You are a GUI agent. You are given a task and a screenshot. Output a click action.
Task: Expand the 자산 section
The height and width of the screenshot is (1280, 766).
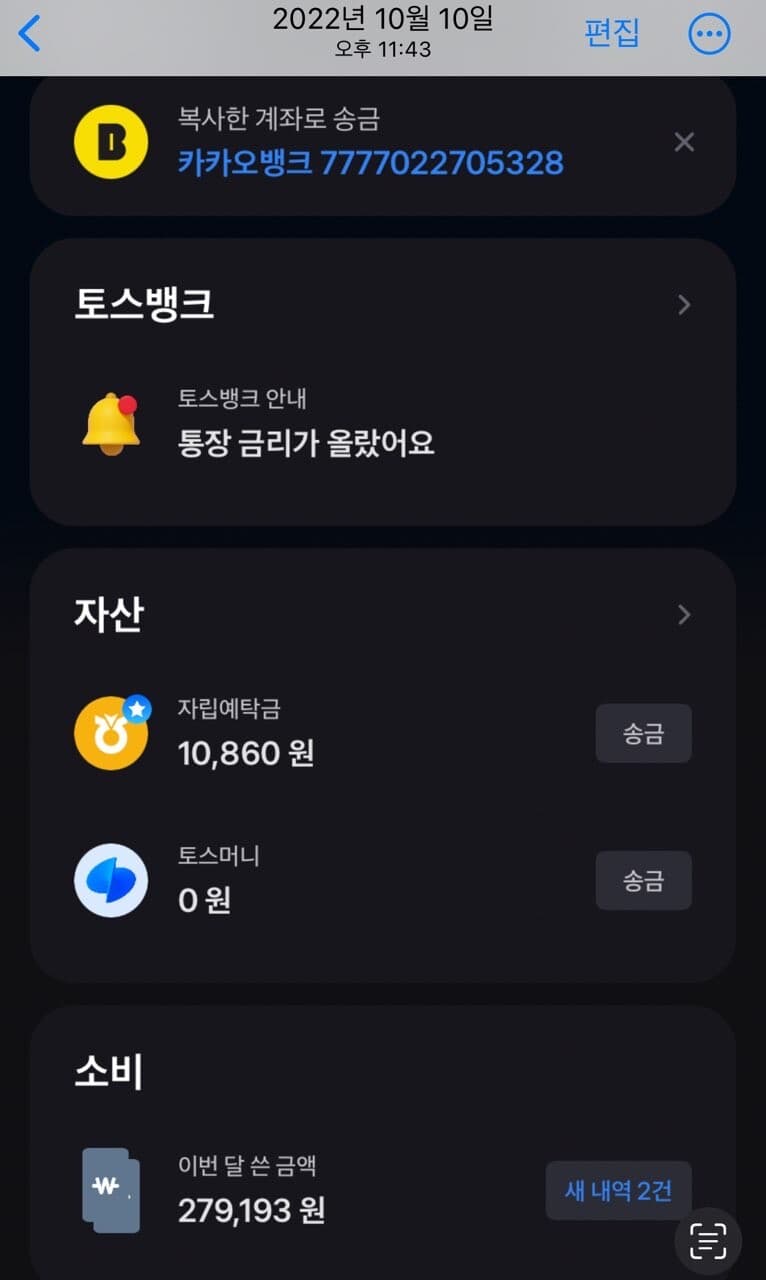[x=684, y=615]
